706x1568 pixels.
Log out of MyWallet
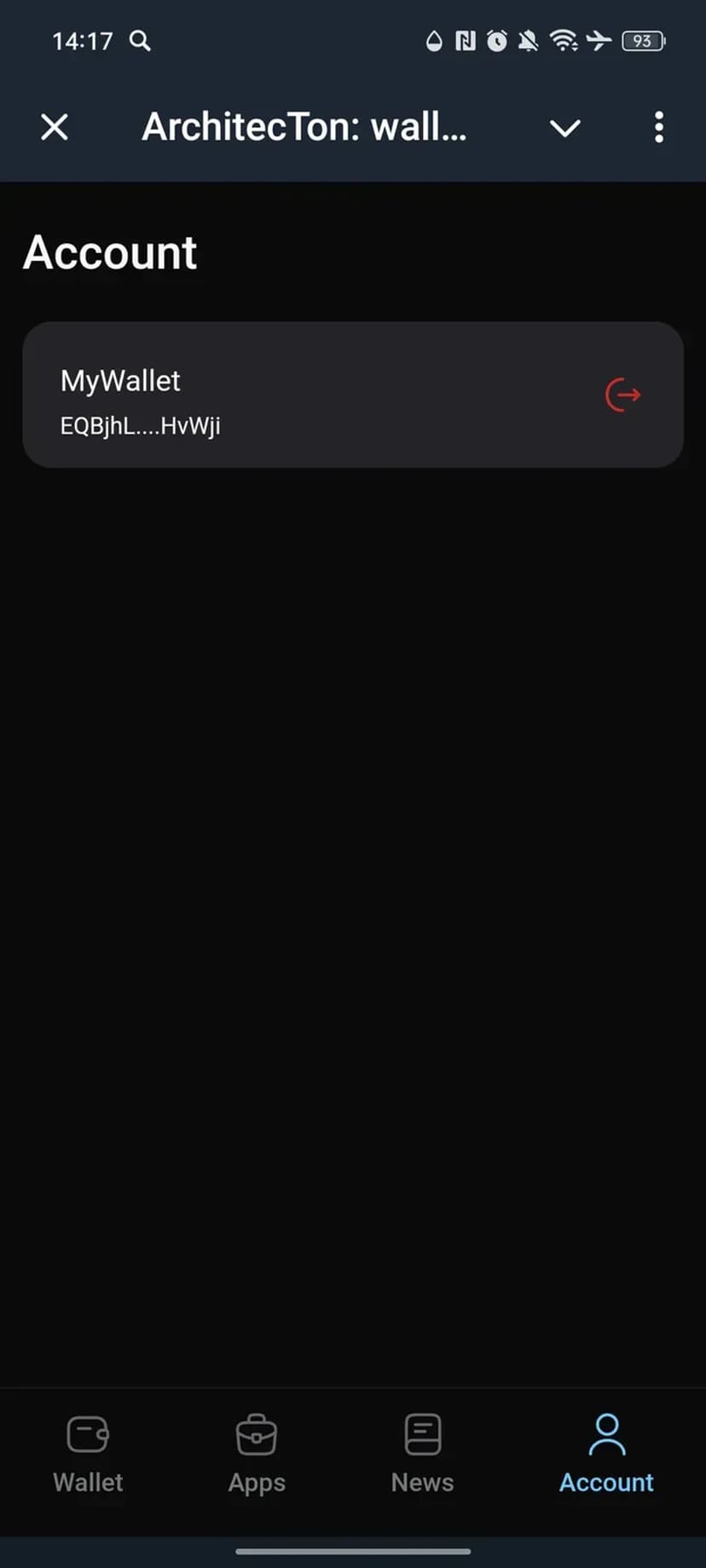pos(622,395)
